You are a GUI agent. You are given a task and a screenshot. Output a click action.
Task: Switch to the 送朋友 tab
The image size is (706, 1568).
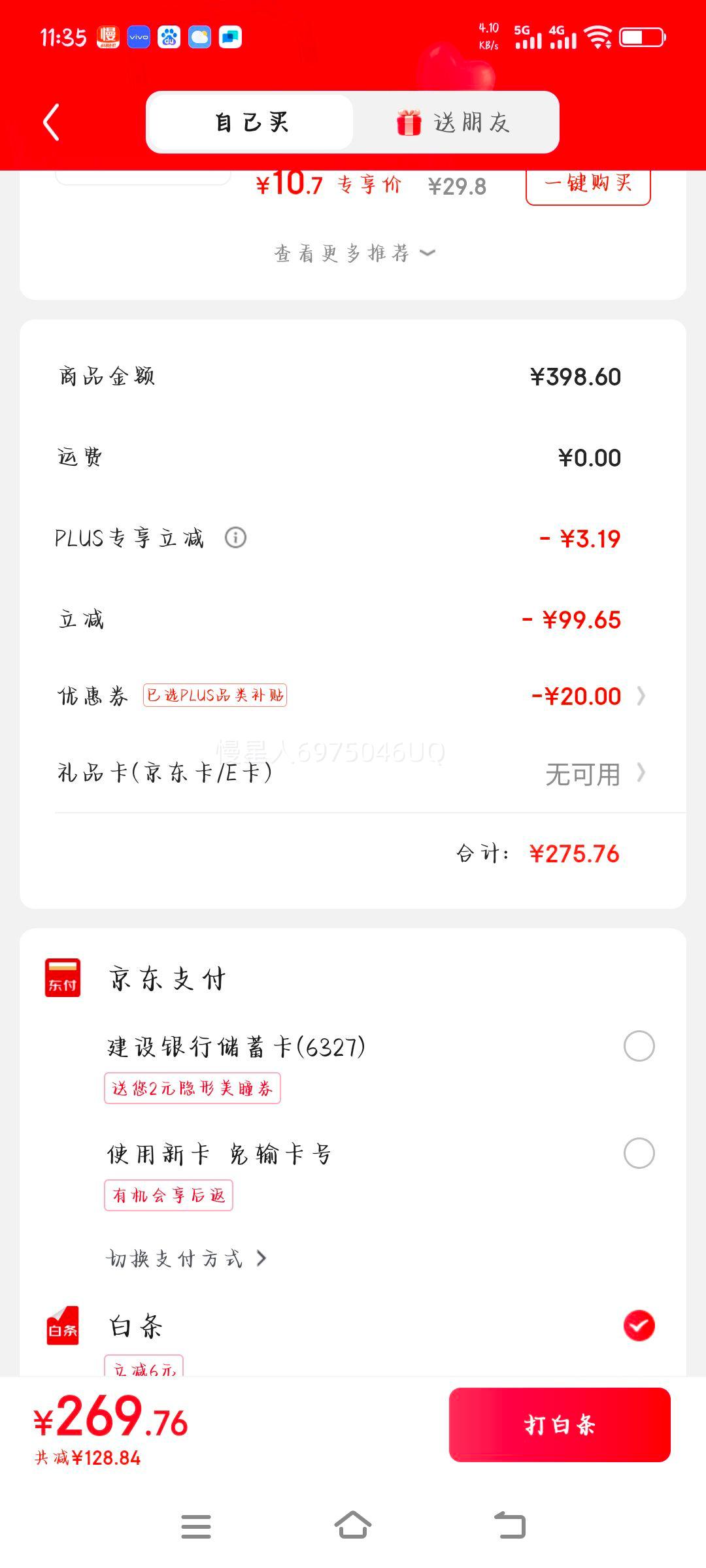tap(454, 122)
